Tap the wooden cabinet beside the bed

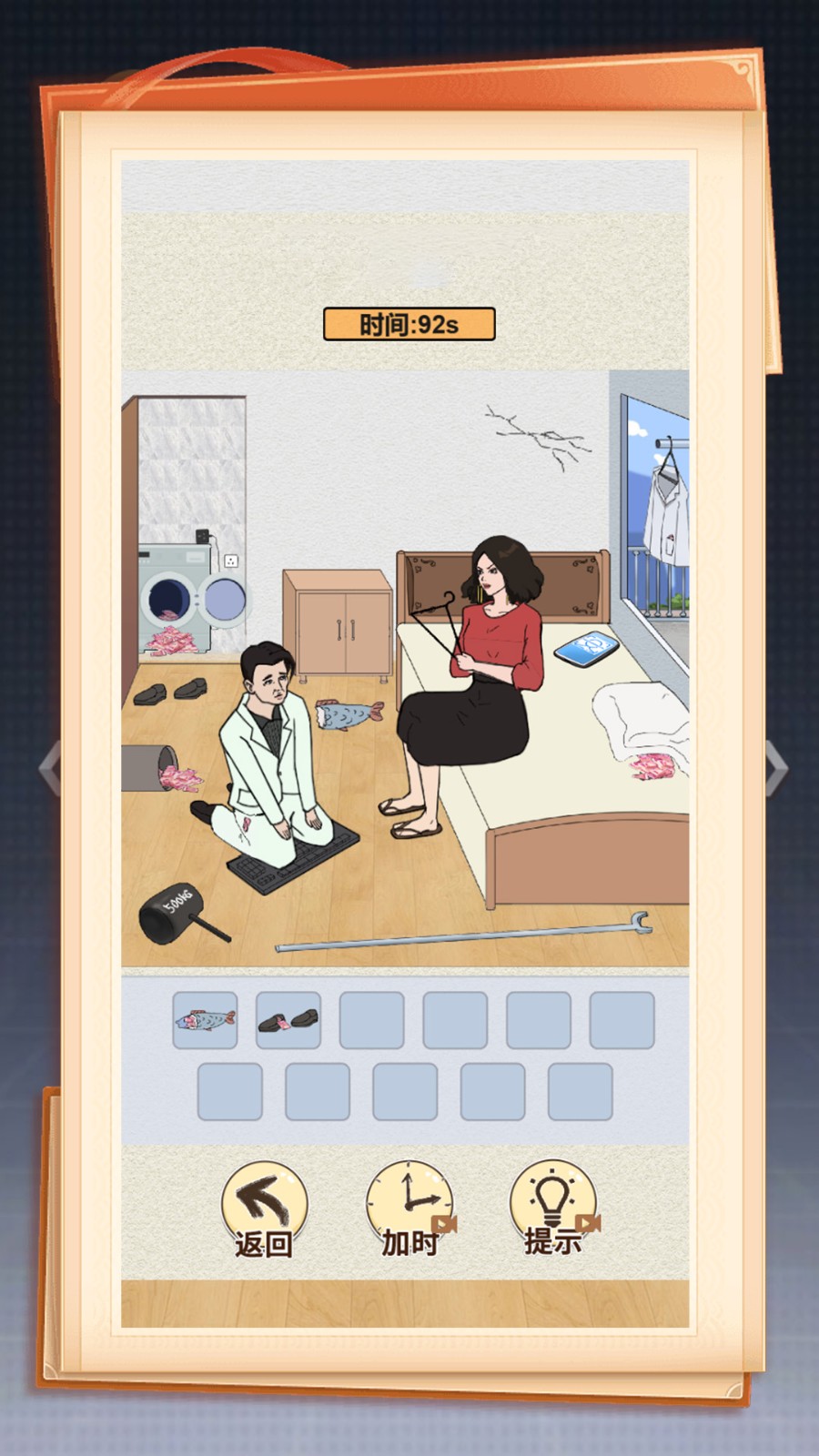click(337, 623)
